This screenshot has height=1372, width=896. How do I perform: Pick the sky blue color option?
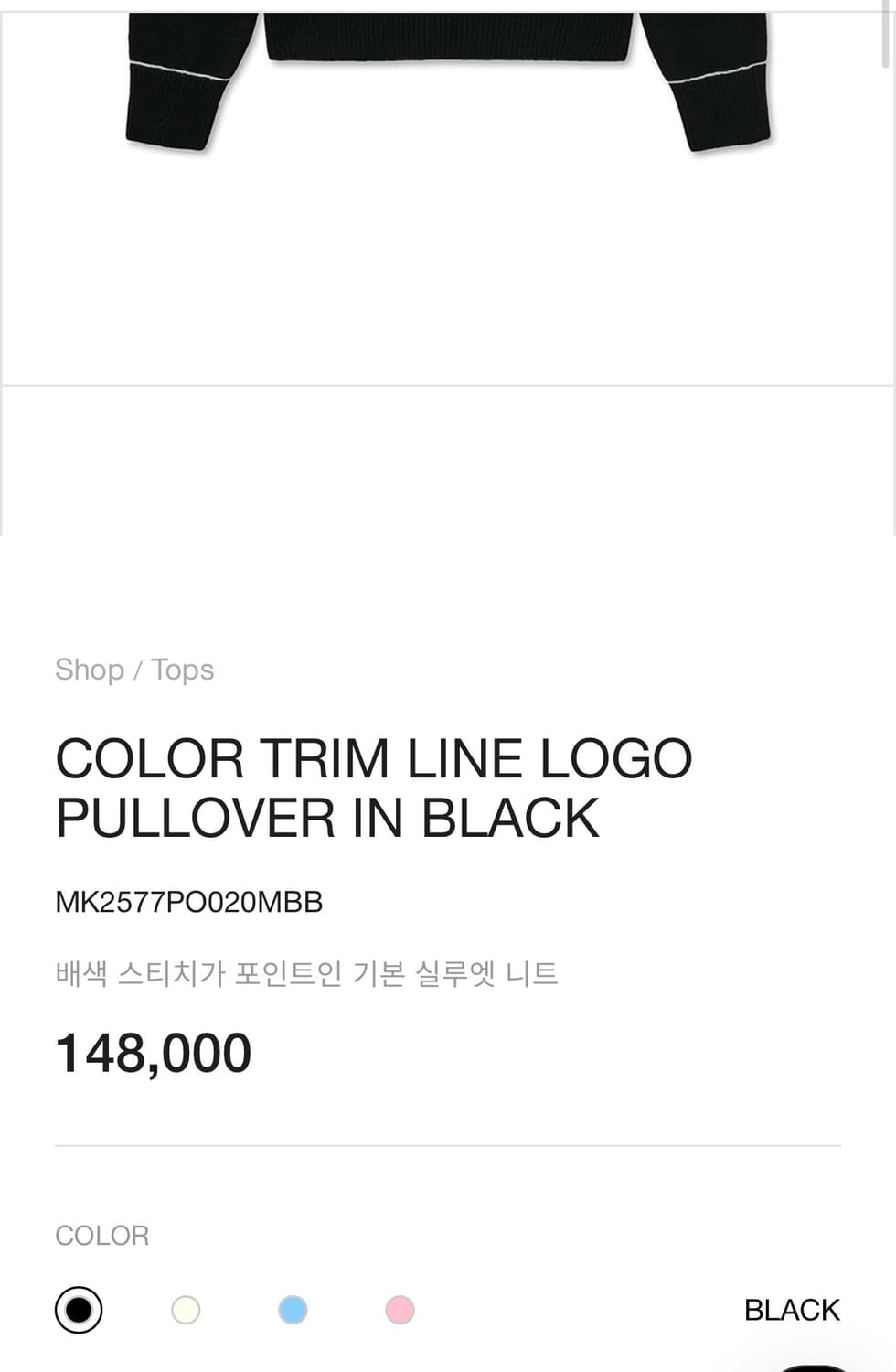293,1309
